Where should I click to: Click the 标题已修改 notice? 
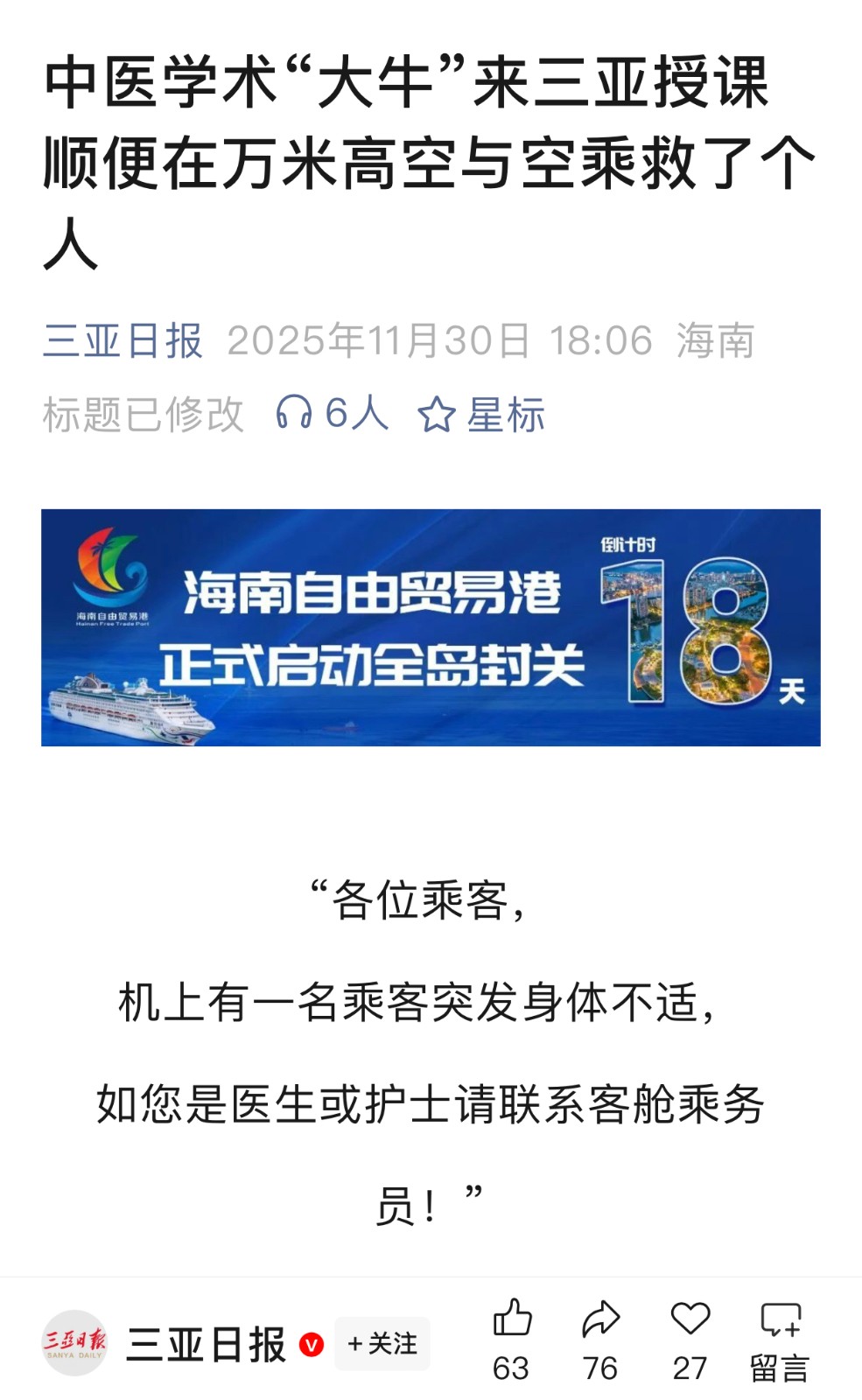point(142,416)
